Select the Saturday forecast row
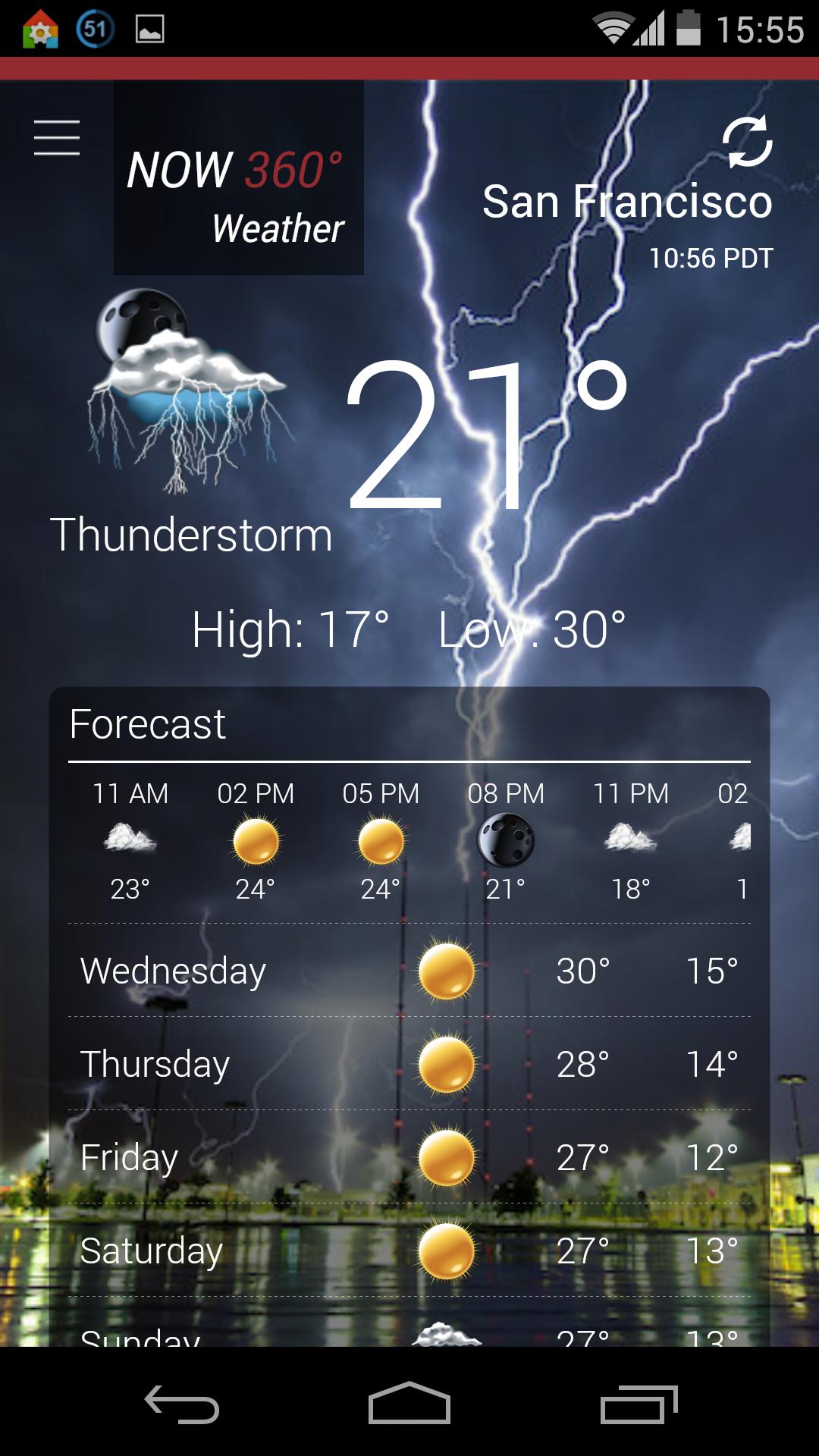The image size is (819, 1456). point(409,1250)
